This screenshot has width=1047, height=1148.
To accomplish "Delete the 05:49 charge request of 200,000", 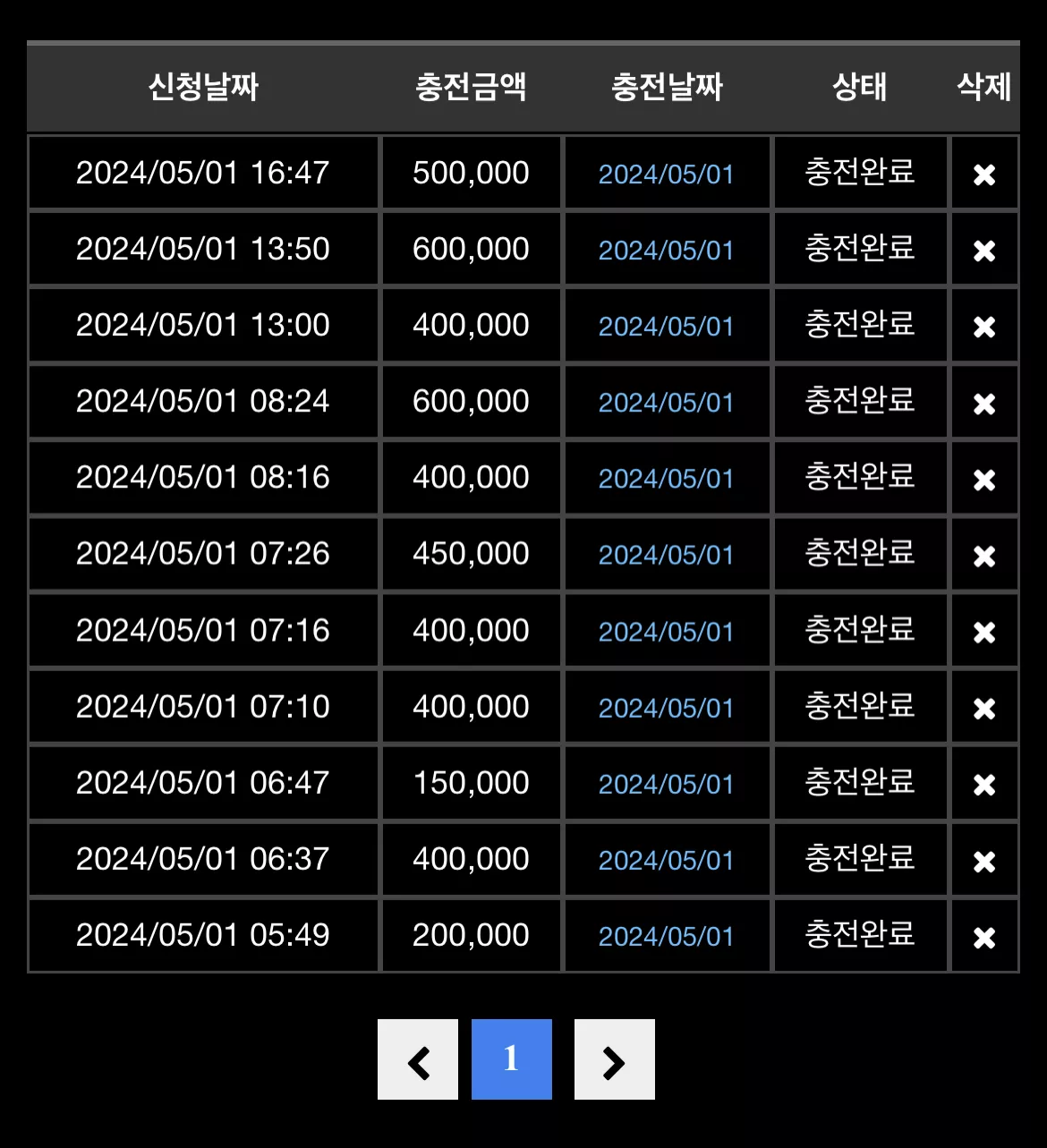I will pos(984,937).
